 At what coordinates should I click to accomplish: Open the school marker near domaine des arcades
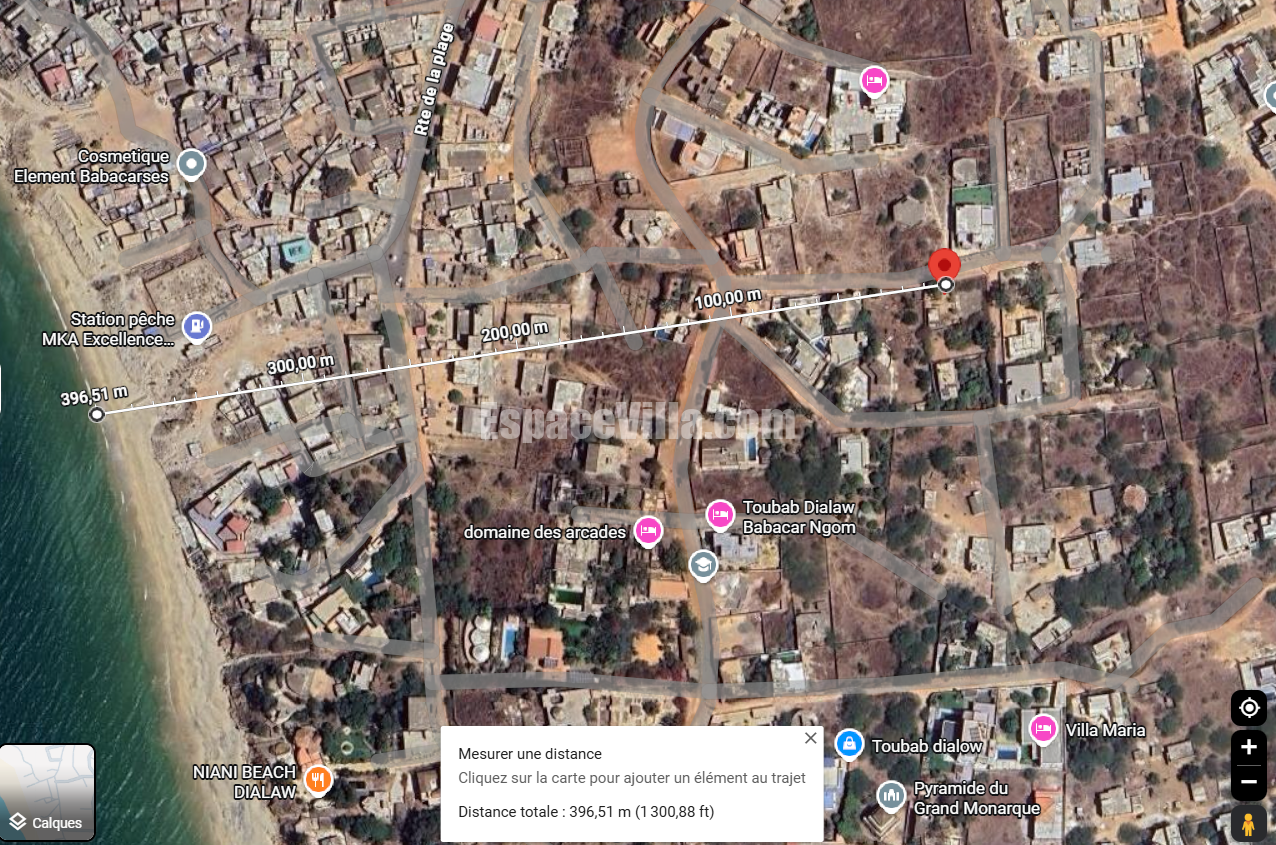(703, 565)
